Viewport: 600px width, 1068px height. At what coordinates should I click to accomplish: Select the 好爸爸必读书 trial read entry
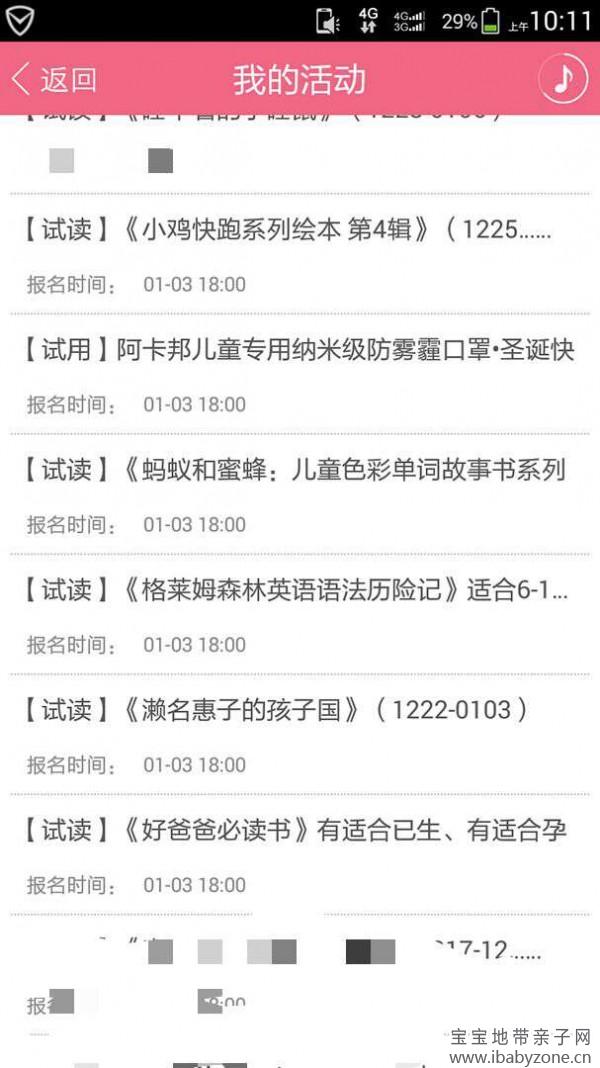(300, 854)
